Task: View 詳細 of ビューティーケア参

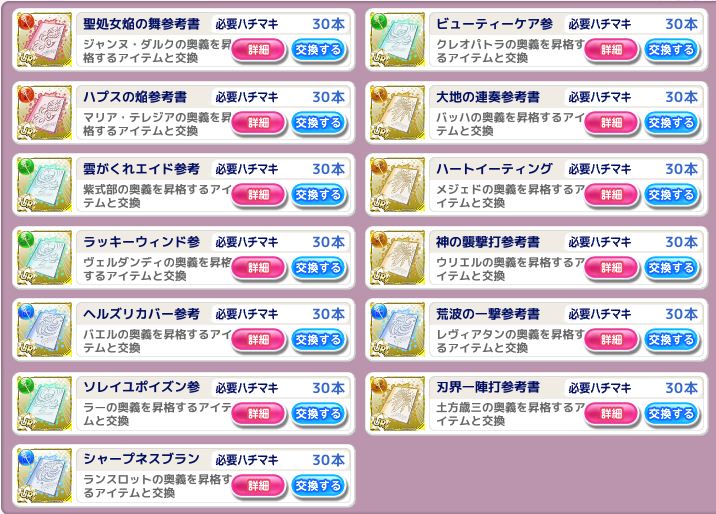Action: (612, 50)
